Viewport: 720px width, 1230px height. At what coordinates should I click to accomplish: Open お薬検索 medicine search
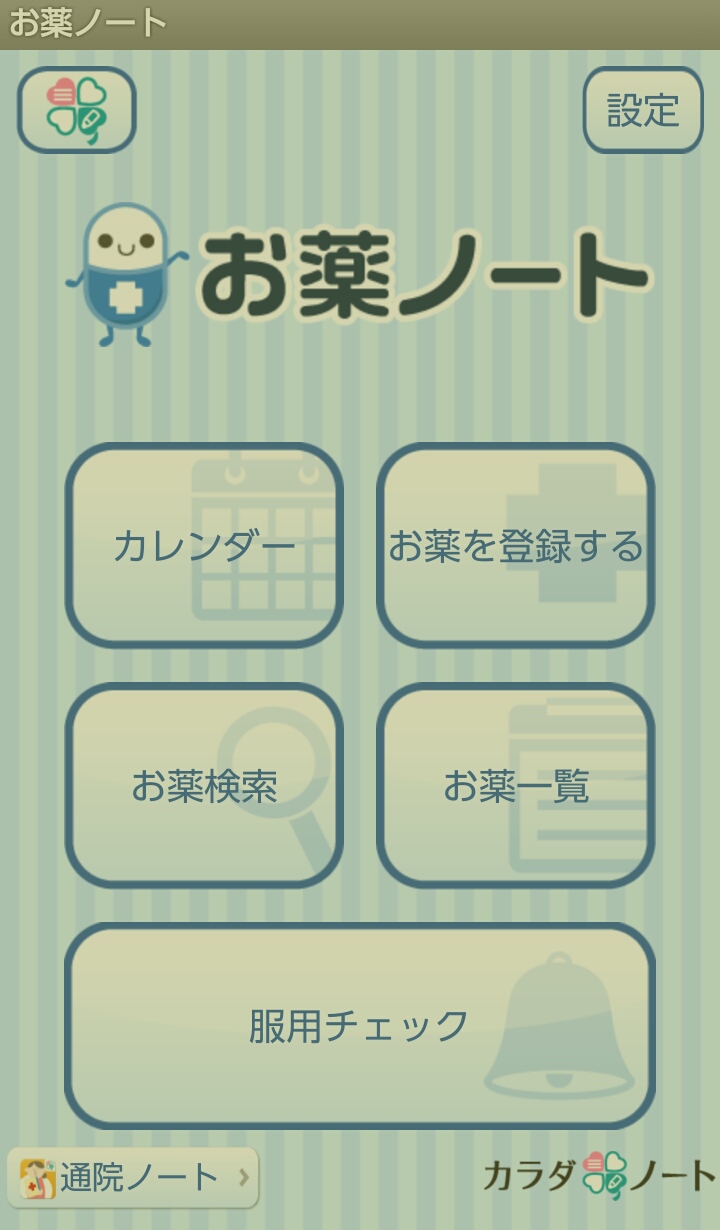pos(204,786)
